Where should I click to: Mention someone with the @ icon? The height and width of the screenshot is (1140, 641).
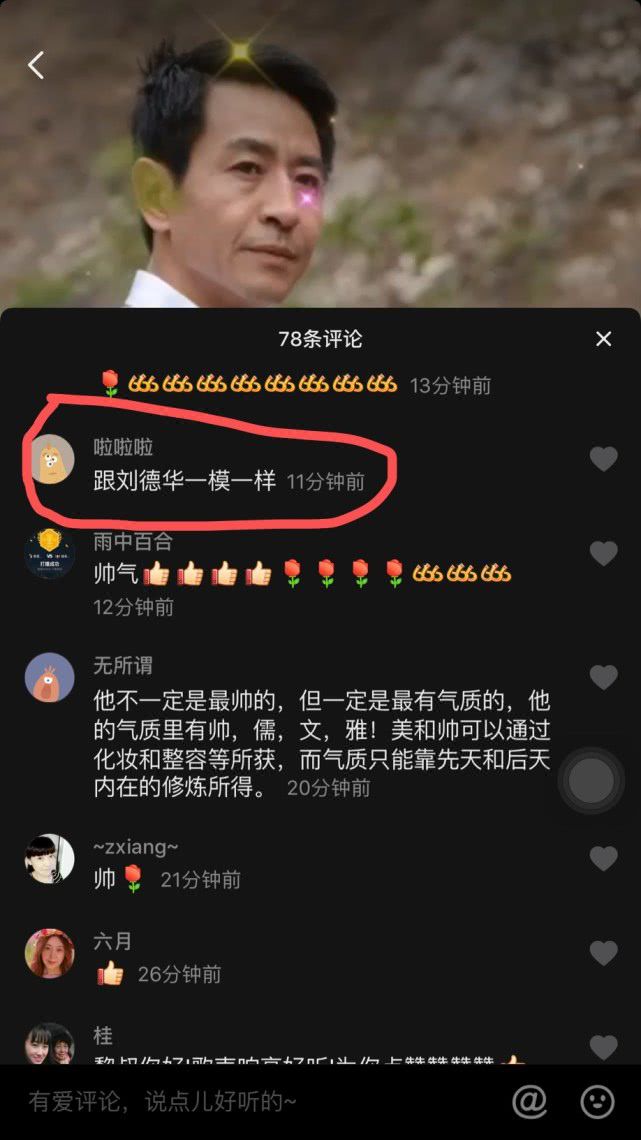click(530, 1102)
